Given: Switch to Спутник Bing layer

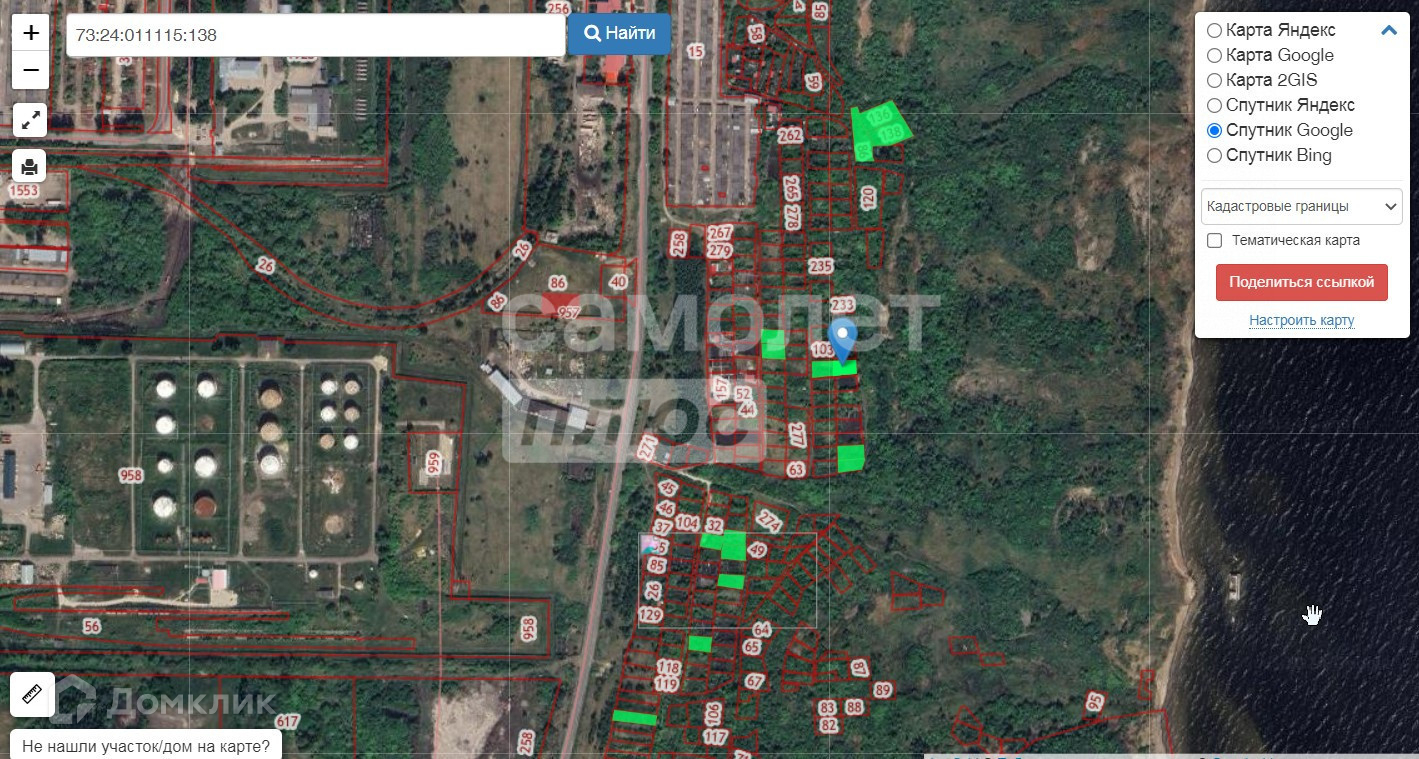Looking at the screenshot, I should 1214,155.
